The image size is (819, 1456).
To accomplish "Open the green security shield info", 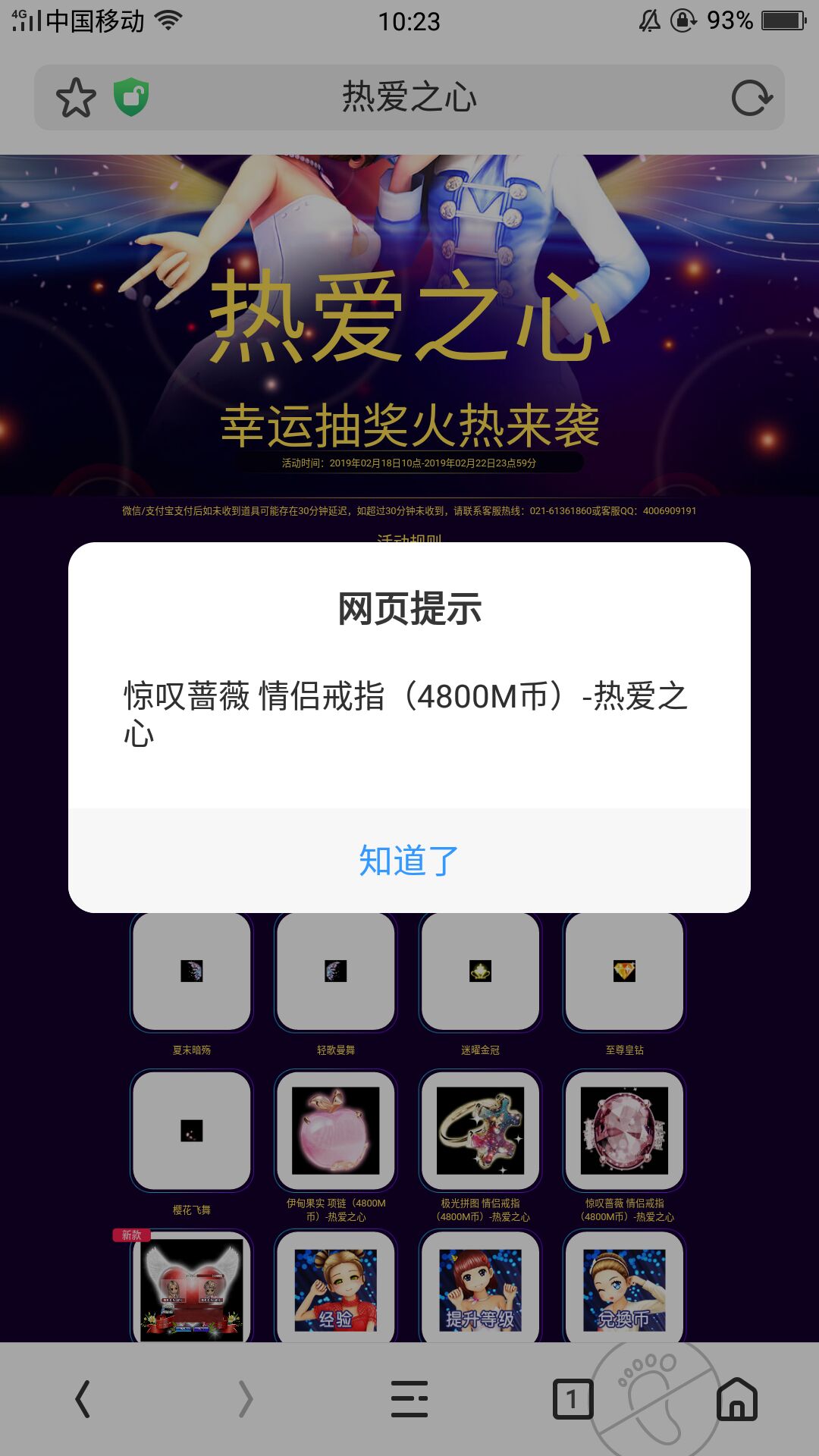I will (130, 97).
